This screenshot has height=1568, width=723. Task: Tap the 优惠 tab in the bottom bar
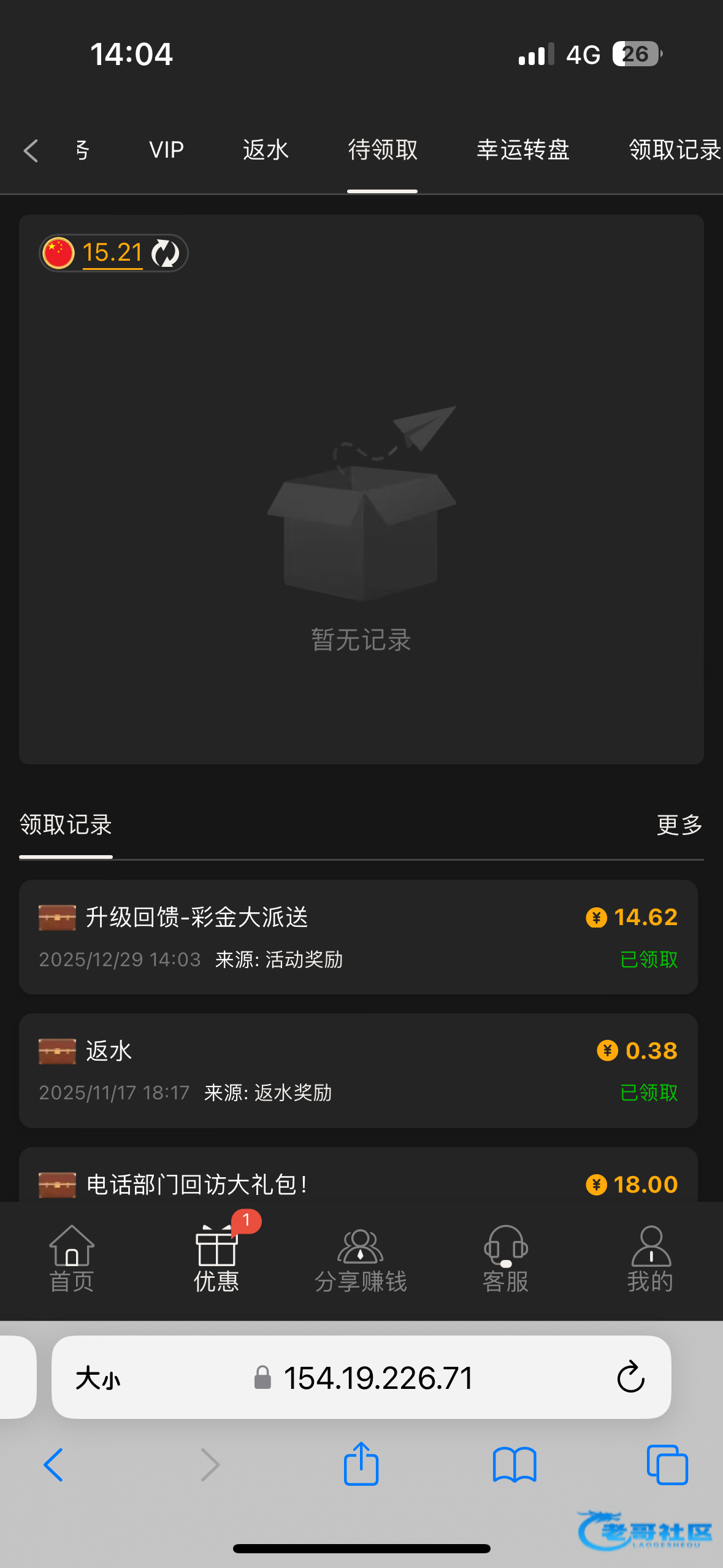point(216,1259)
